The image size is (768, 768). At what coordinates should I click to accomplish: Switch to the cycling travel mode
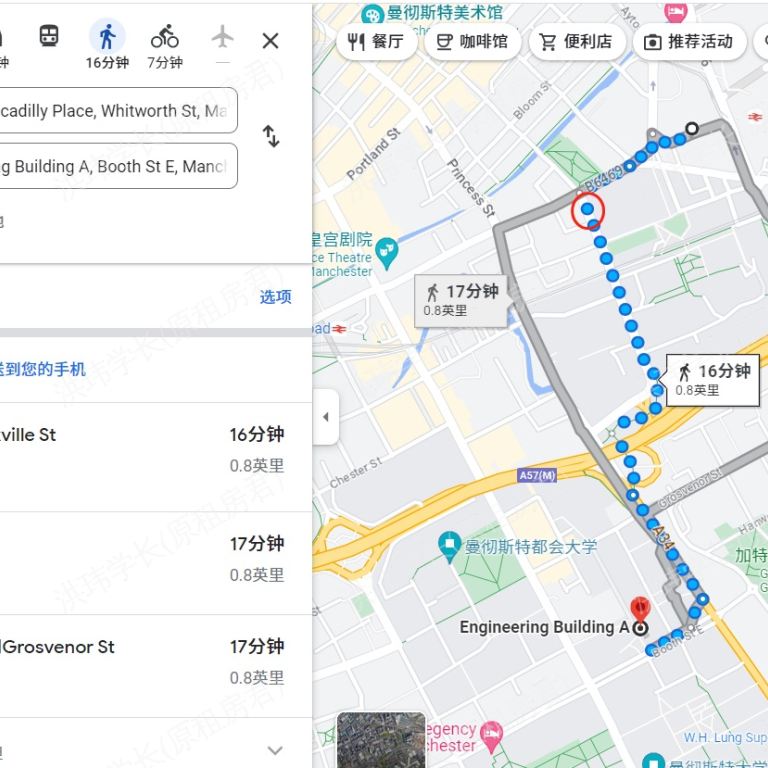(165, 38)
